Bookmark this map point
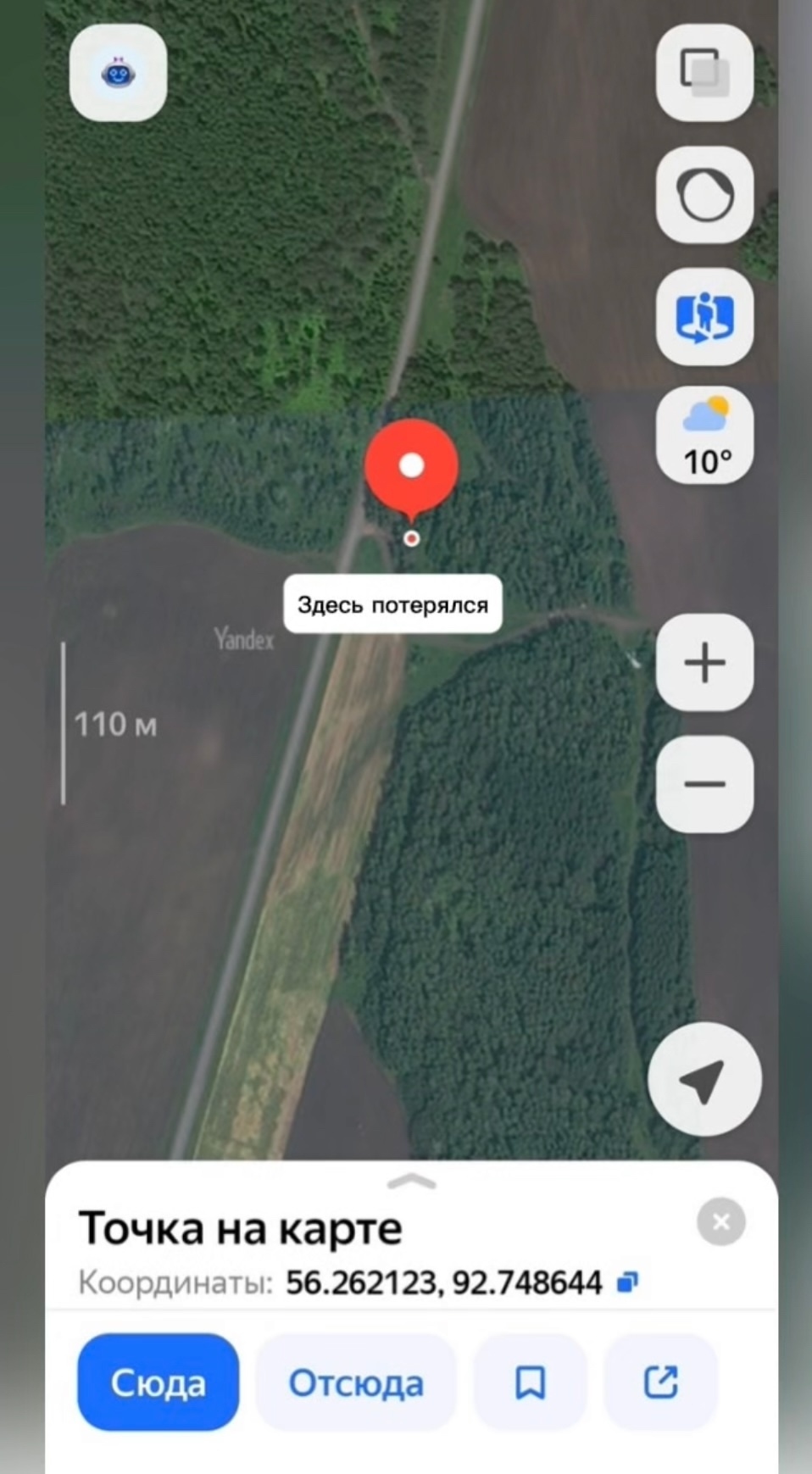The image size is (812, 1474). [x=530, y=1382]
